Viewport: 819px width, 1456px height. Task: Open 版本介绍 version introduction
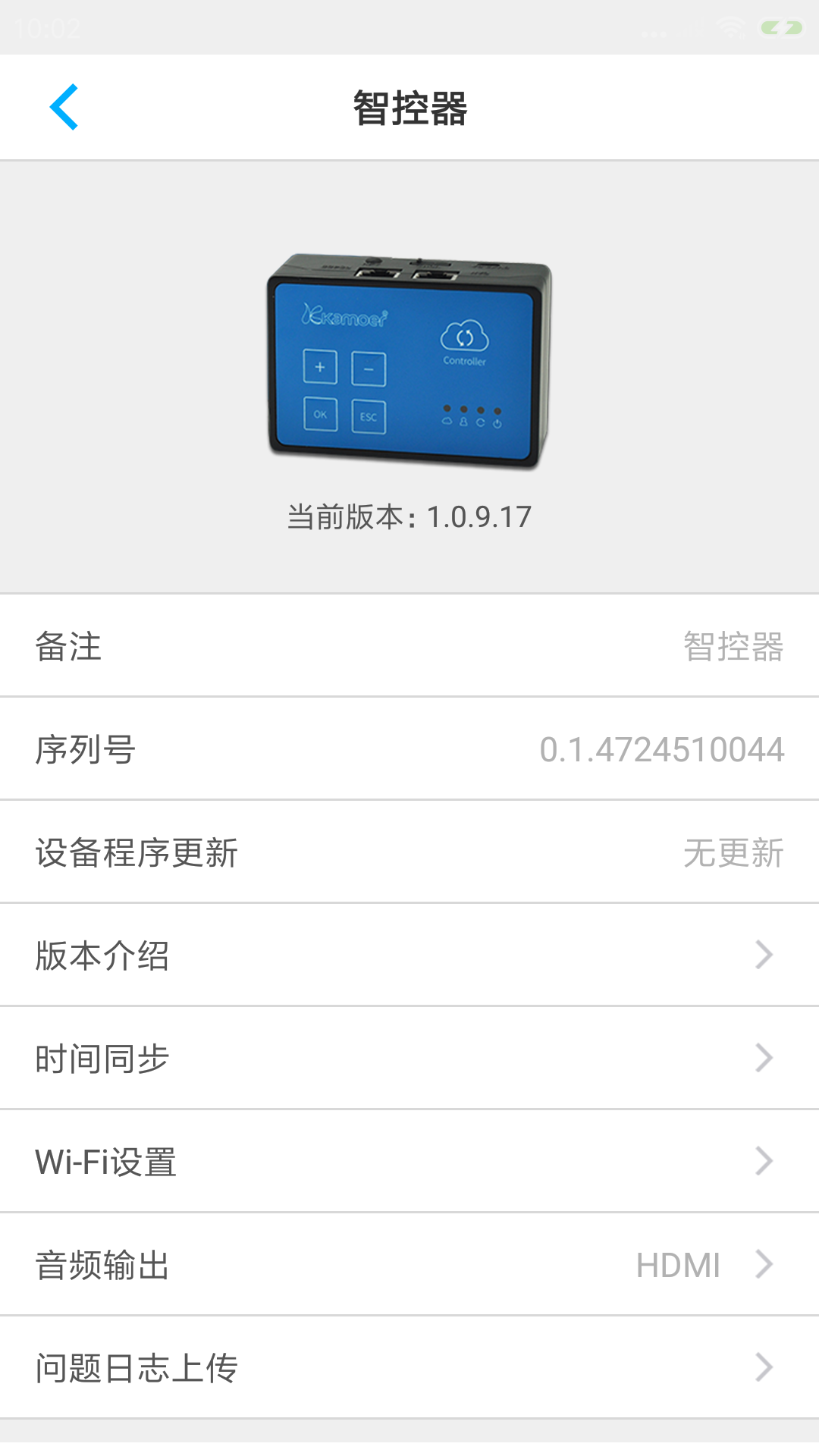coord(409,955)
